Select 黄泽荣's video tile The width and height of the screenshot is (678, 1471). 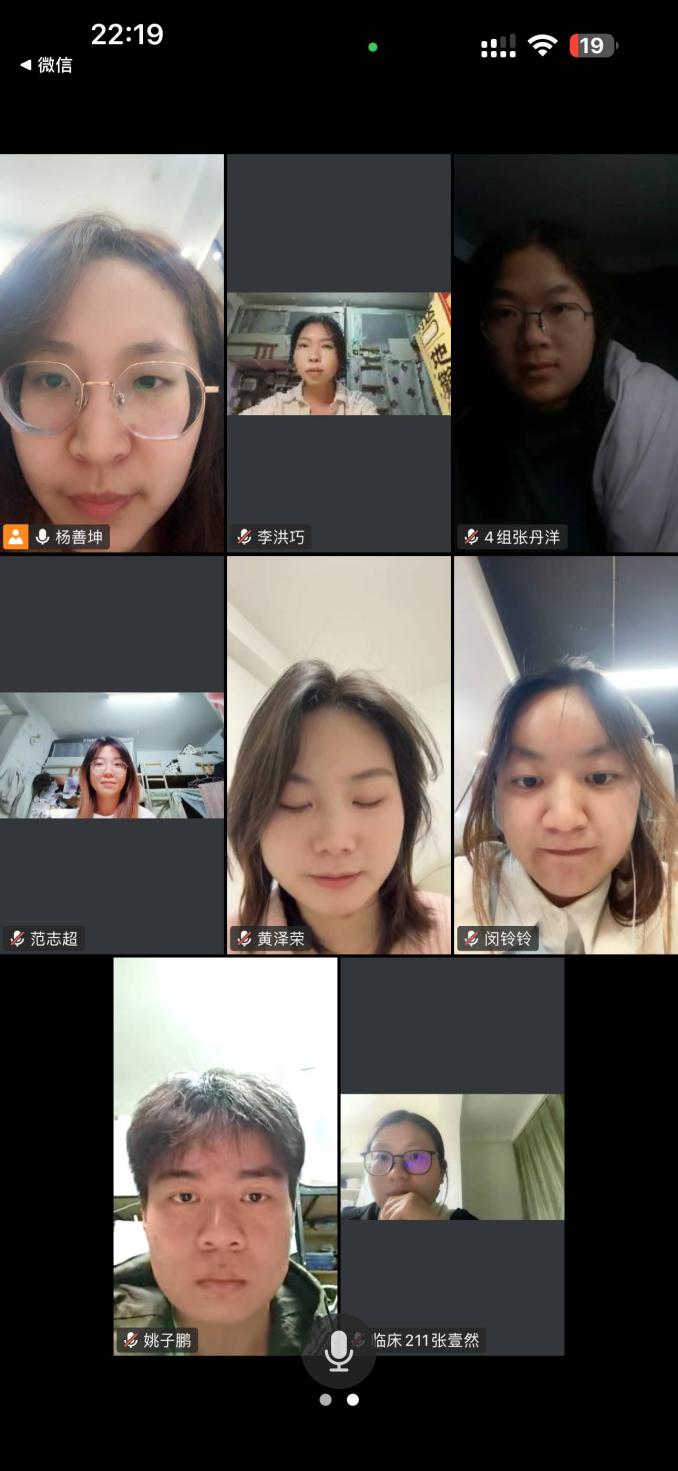(338, 755)
